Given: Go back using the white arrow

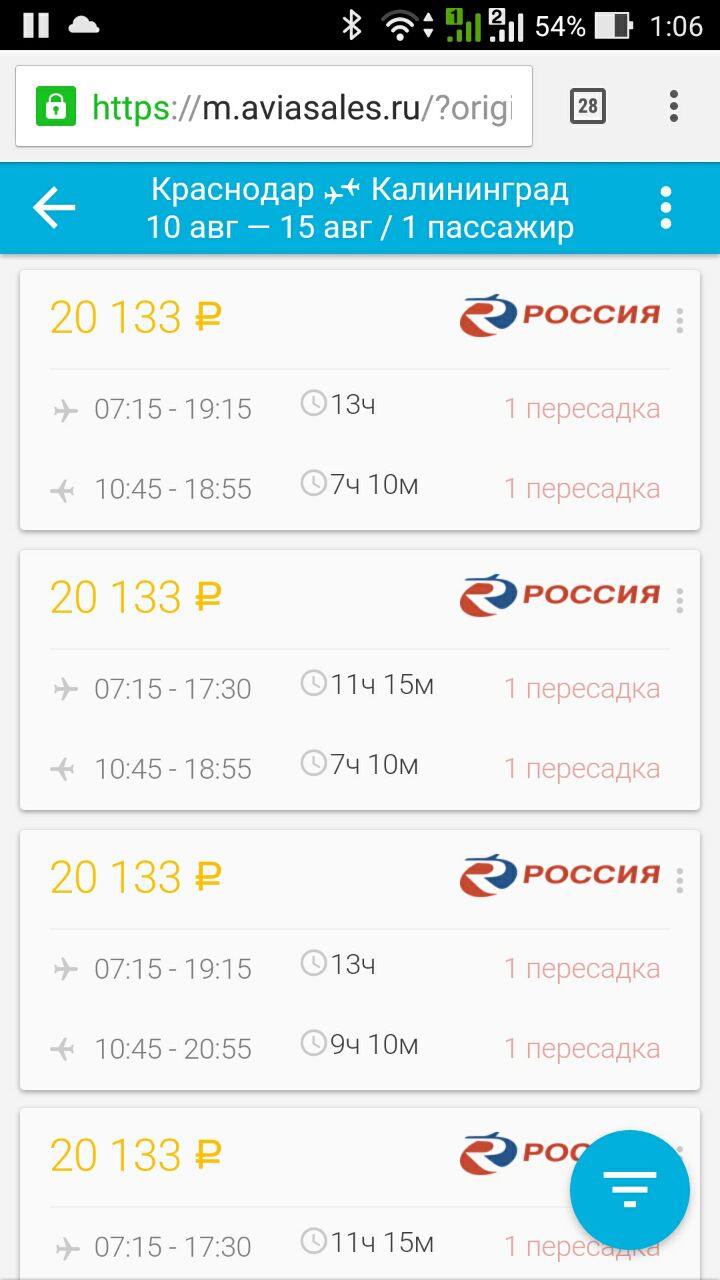Looking at the screenshot, I should click(x=54, y=208).
